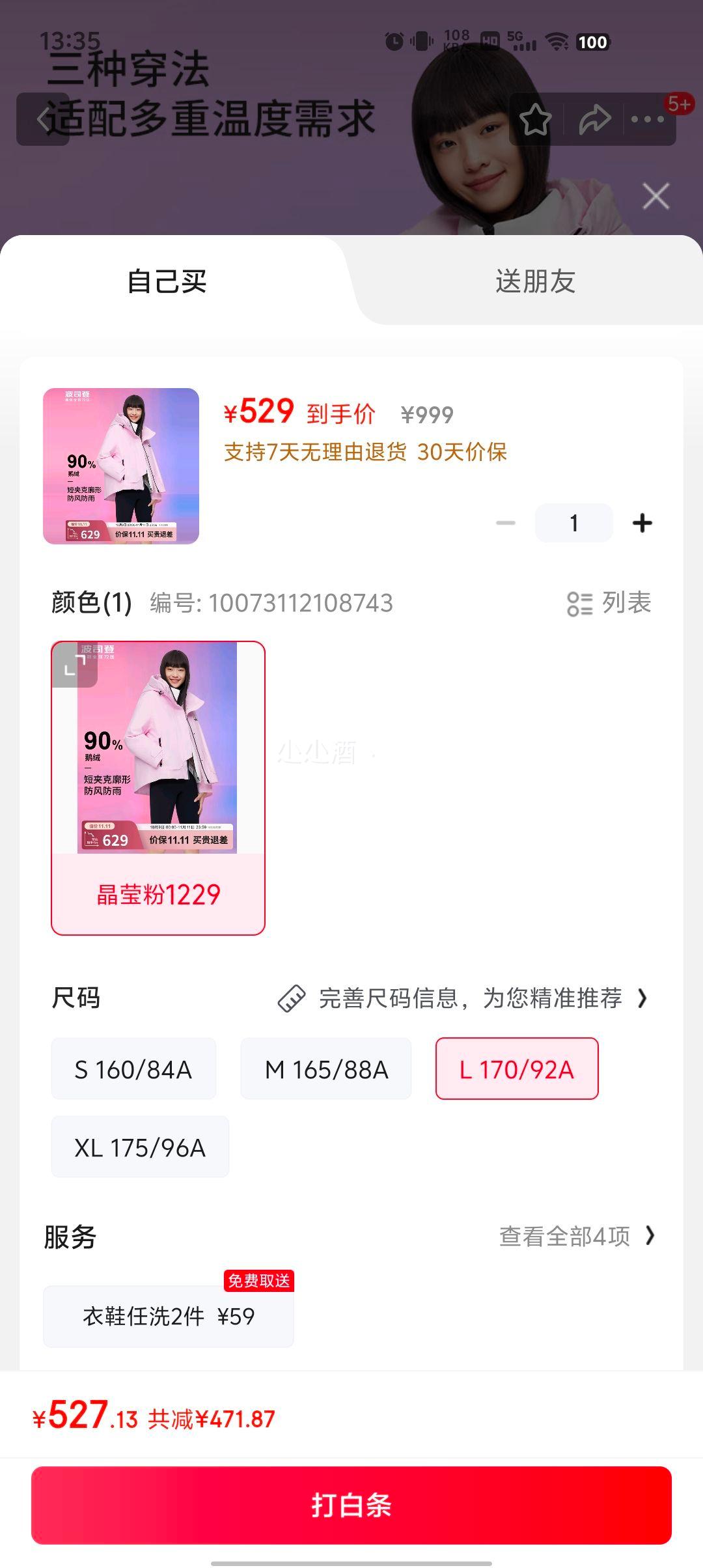Decrease quantity with the minus button
Image resolution: width=703 pixels, height=1568 pixels.
[x=506, y=523]
